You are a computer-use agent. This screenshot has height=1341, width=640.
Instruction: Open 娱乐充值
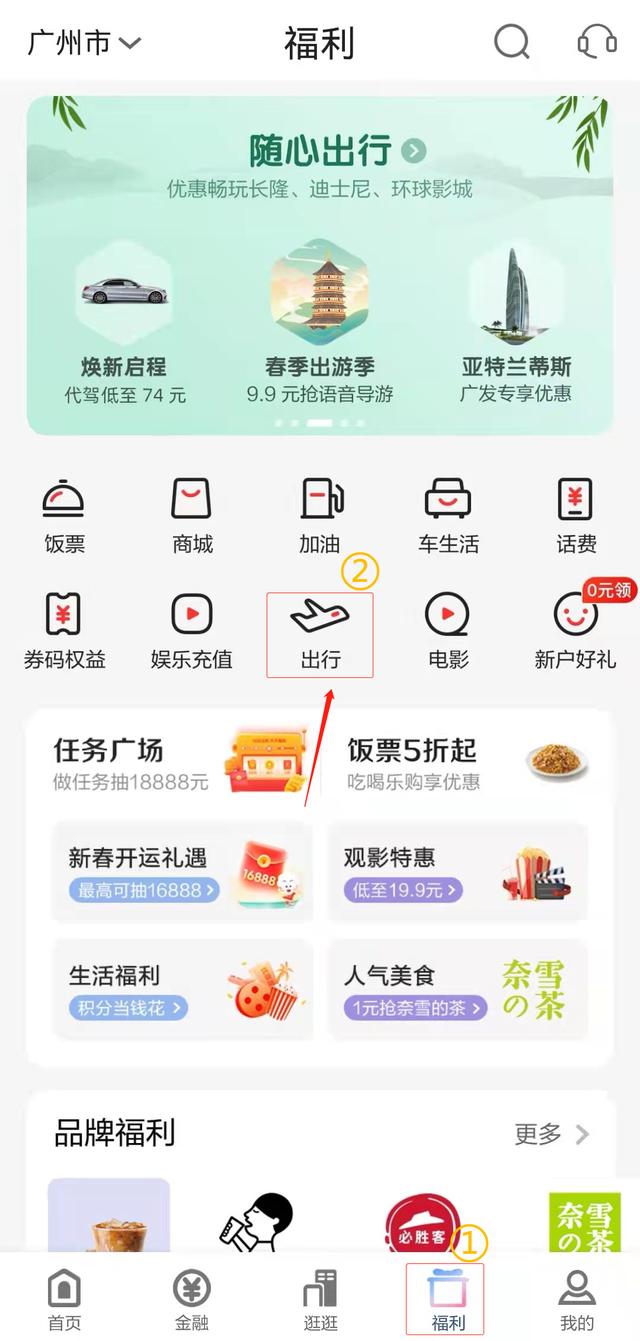coord(192,632)
